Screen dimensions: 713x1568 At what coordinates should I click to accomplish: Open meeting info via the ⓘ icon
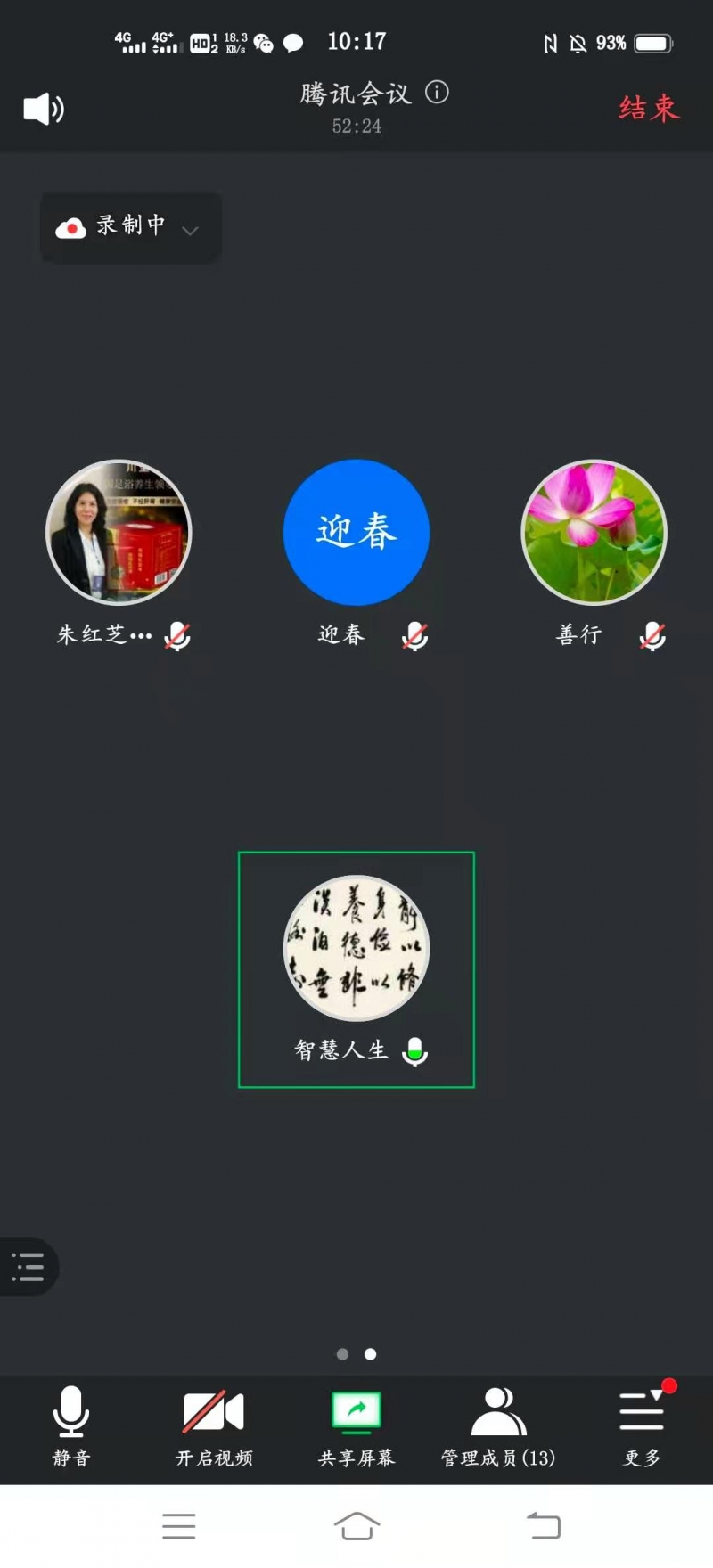437,93
